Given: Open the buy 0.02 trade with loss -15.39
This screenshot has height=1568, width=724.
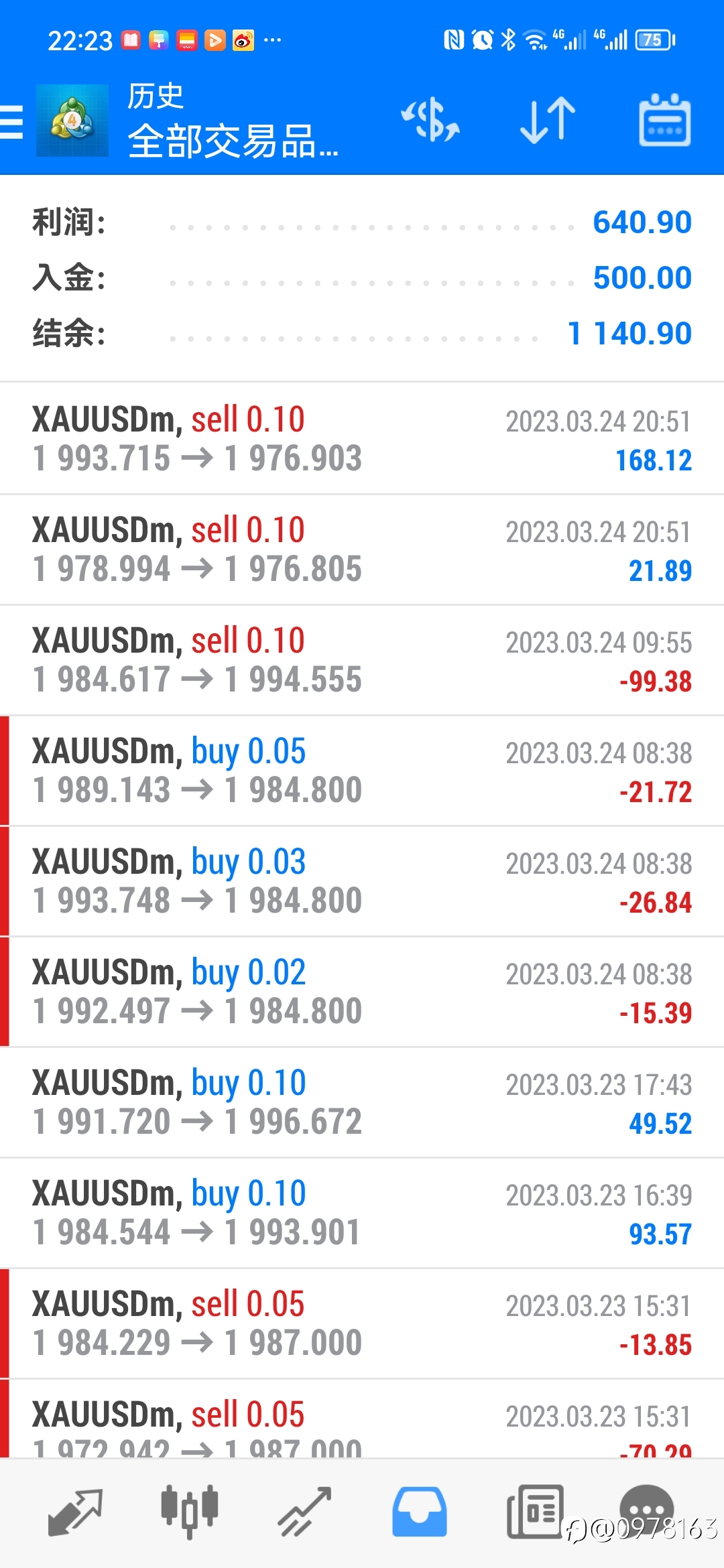Looking at the screenshot, I should [x=362, y=992].
